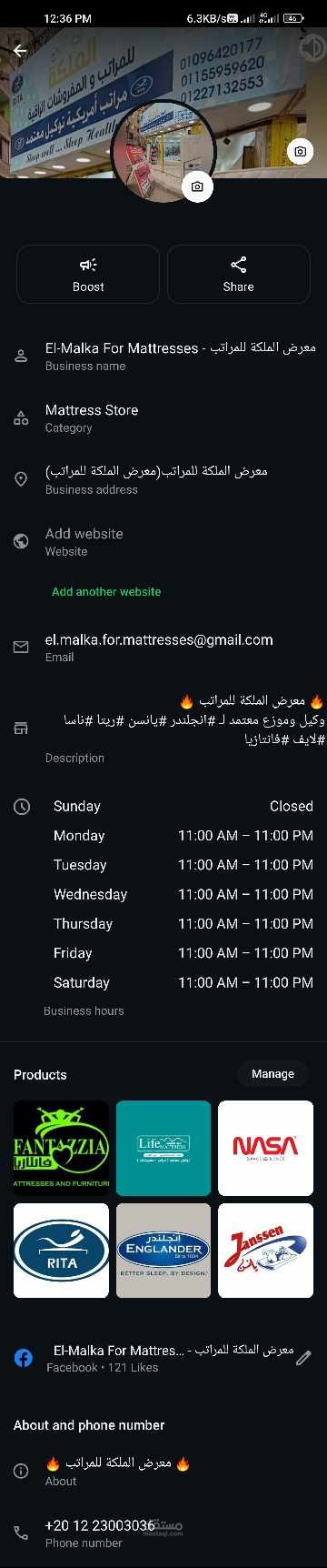Screen dimensions: 327x1568
Task: Open the NASA product tile
Action: point(265,1148)
